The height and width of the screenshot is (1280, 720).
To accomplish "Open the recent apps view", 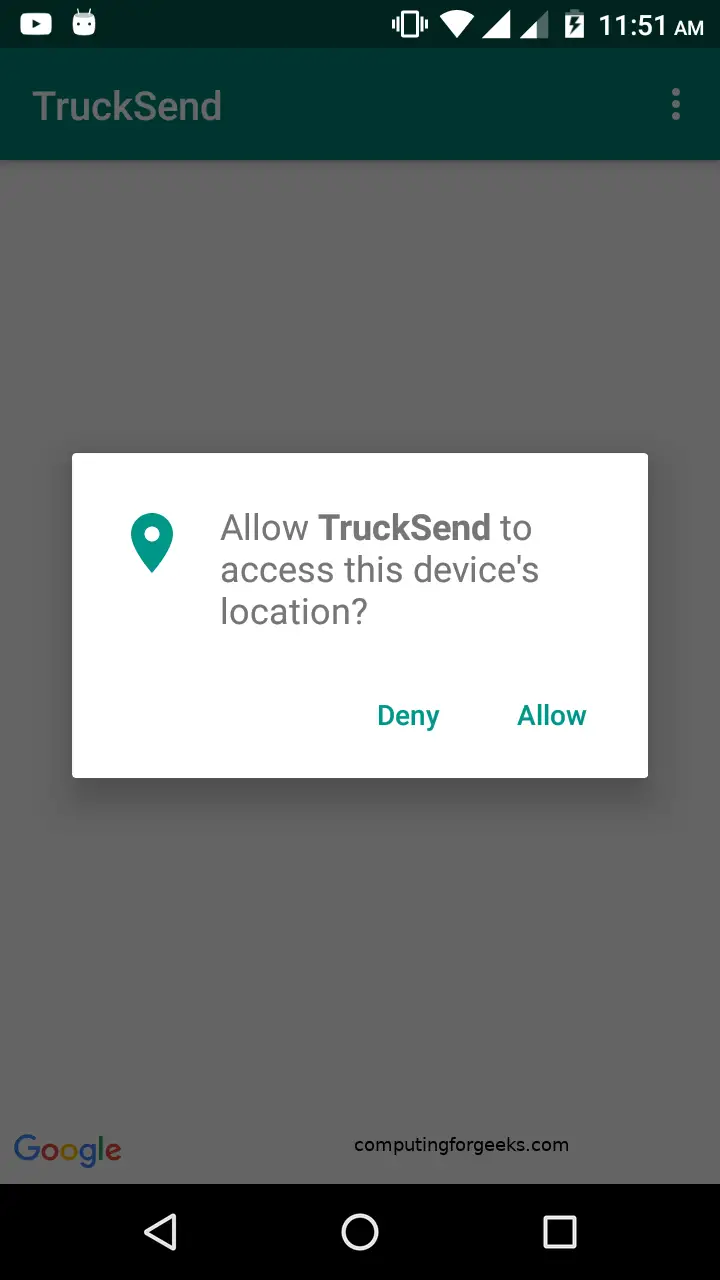I will pyautogui.click(x=559, y=1232).
